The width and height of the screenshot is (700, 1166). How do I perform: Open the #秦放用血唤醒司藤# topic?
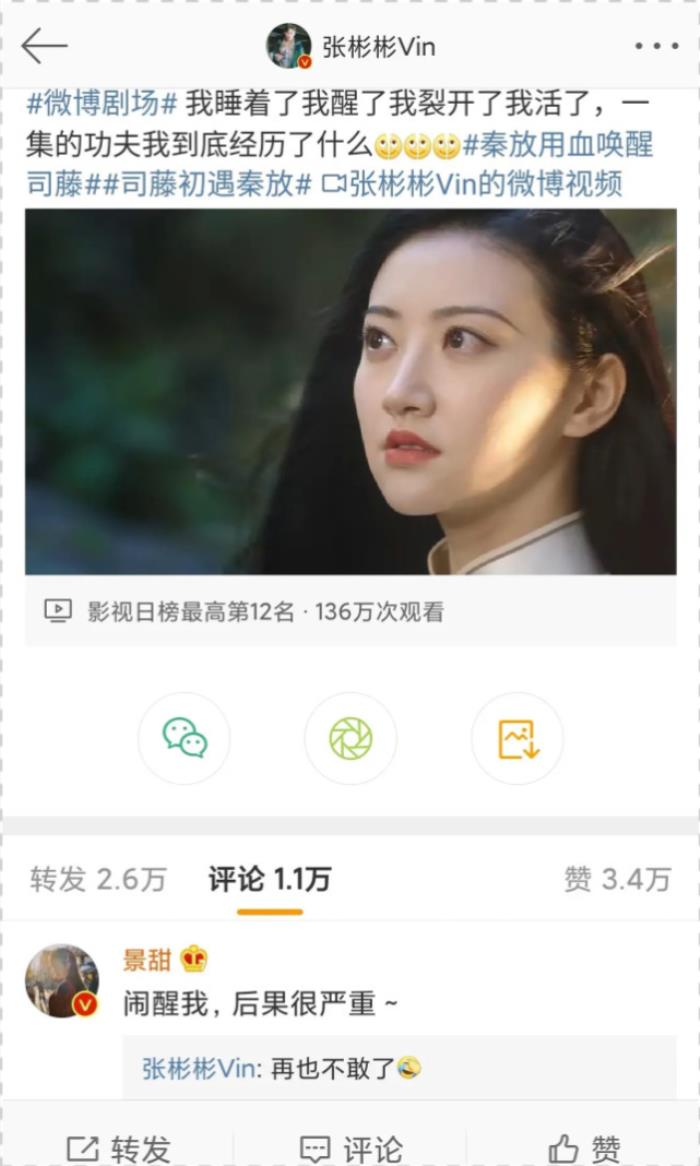pos(558,145)
